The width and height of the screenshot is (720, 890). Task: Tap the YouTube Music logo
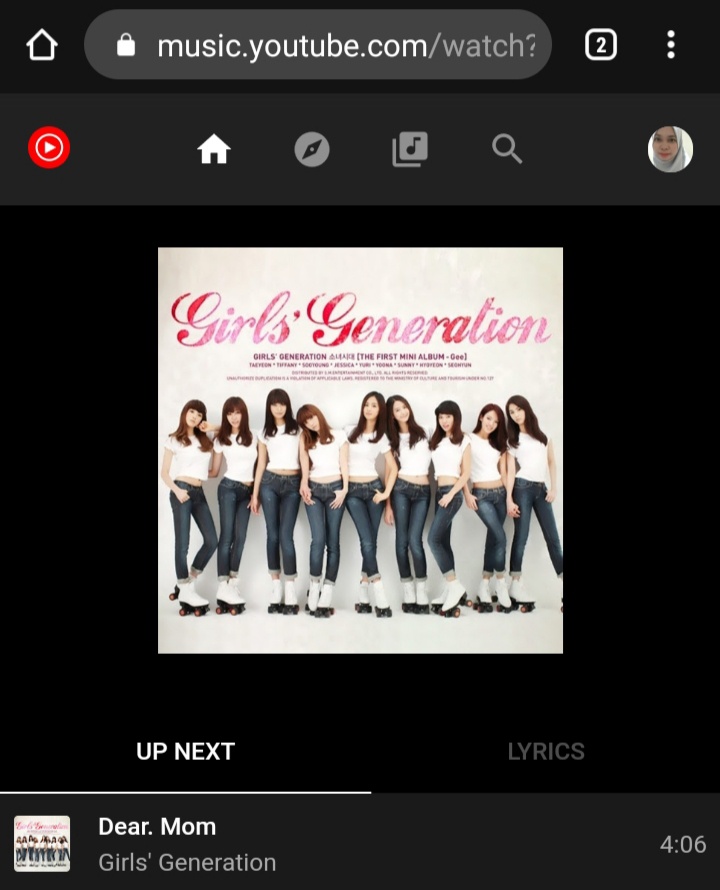click(49, 149)
